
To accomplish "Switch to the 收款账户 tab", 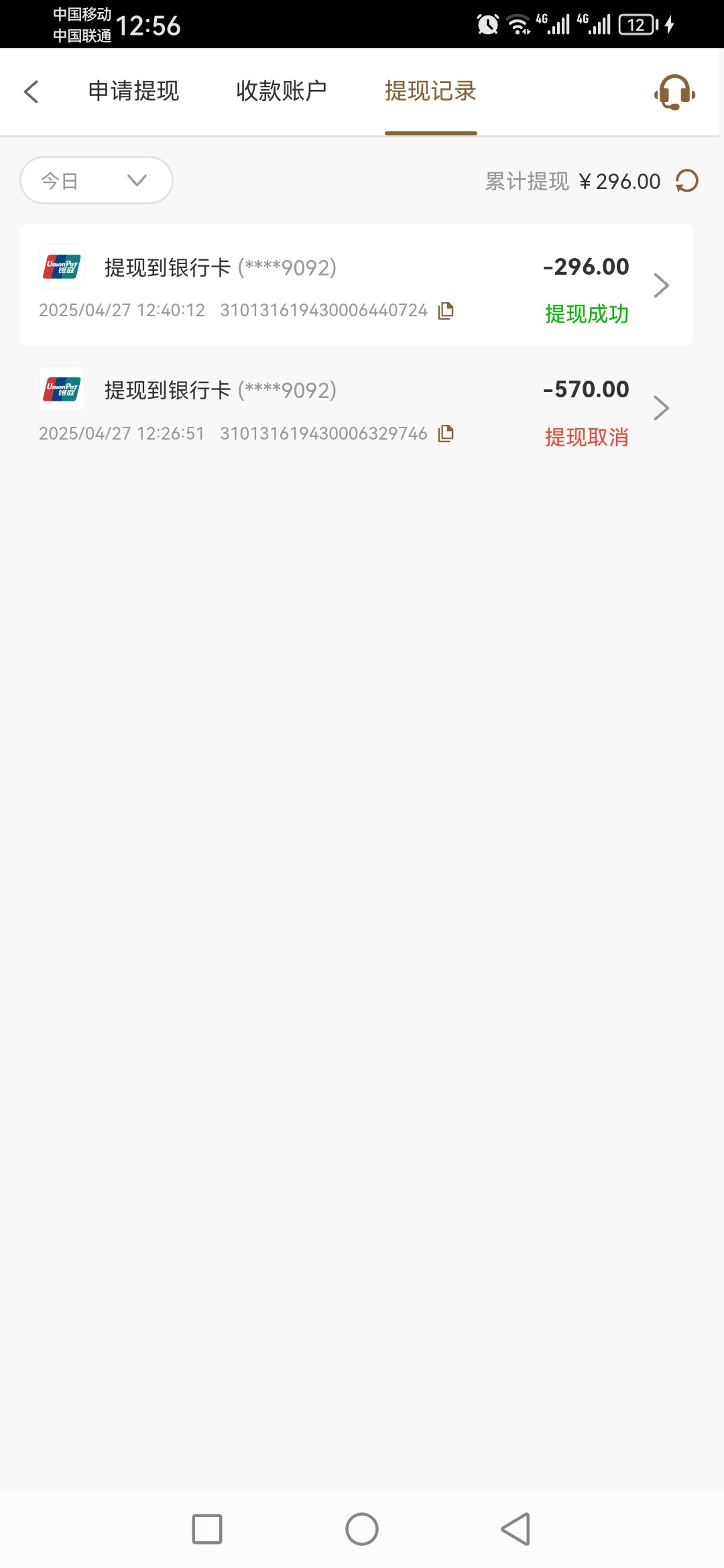I will tap(282, 91).
